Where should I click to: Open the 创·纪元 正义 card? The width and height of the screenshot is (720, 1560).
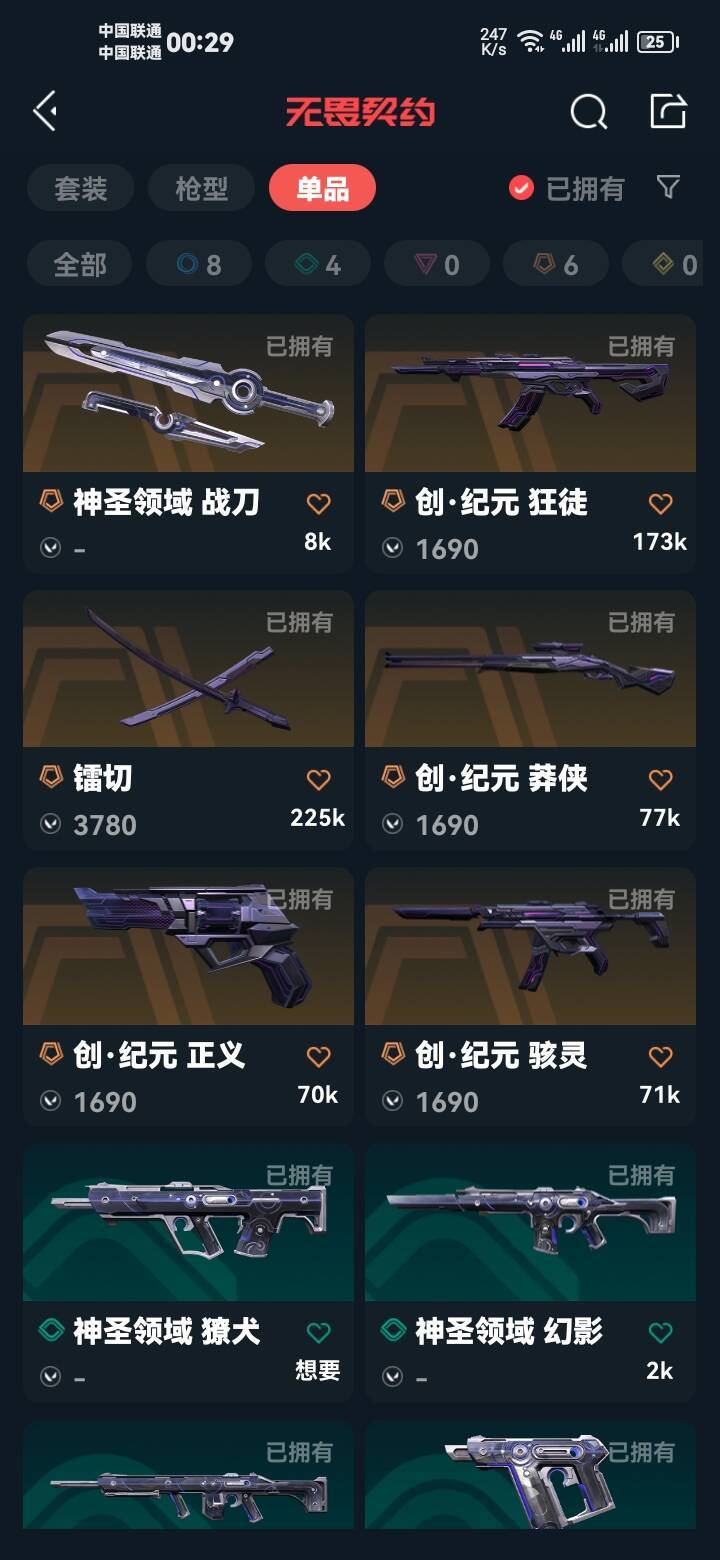click(x=188, y=997)
